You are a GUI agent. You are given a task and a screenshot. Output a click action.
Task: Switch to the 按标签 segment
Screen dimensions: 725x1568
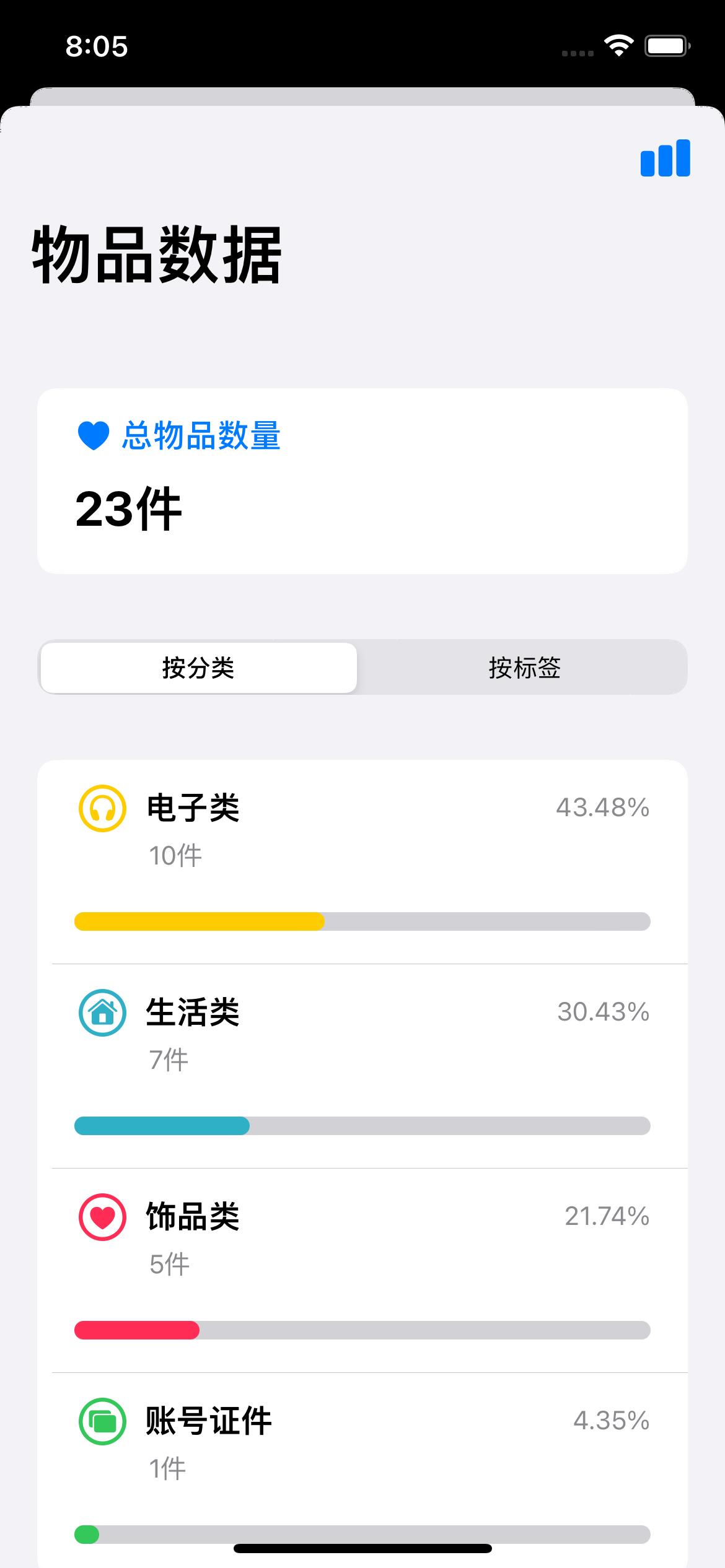[x=524, y=668]
